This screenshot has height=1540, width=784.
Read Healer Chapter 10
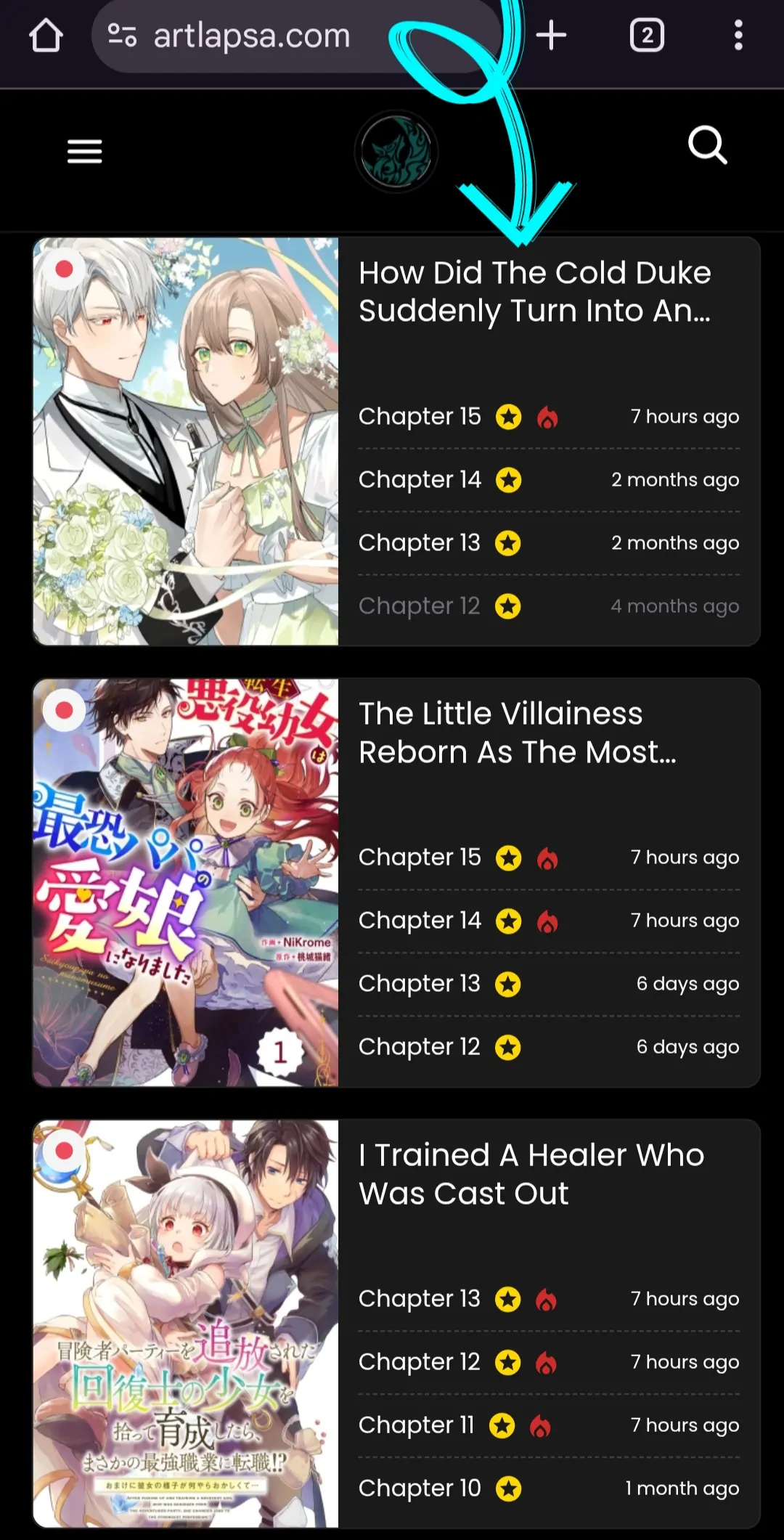pyautogui.click(x=420, y=1488)
